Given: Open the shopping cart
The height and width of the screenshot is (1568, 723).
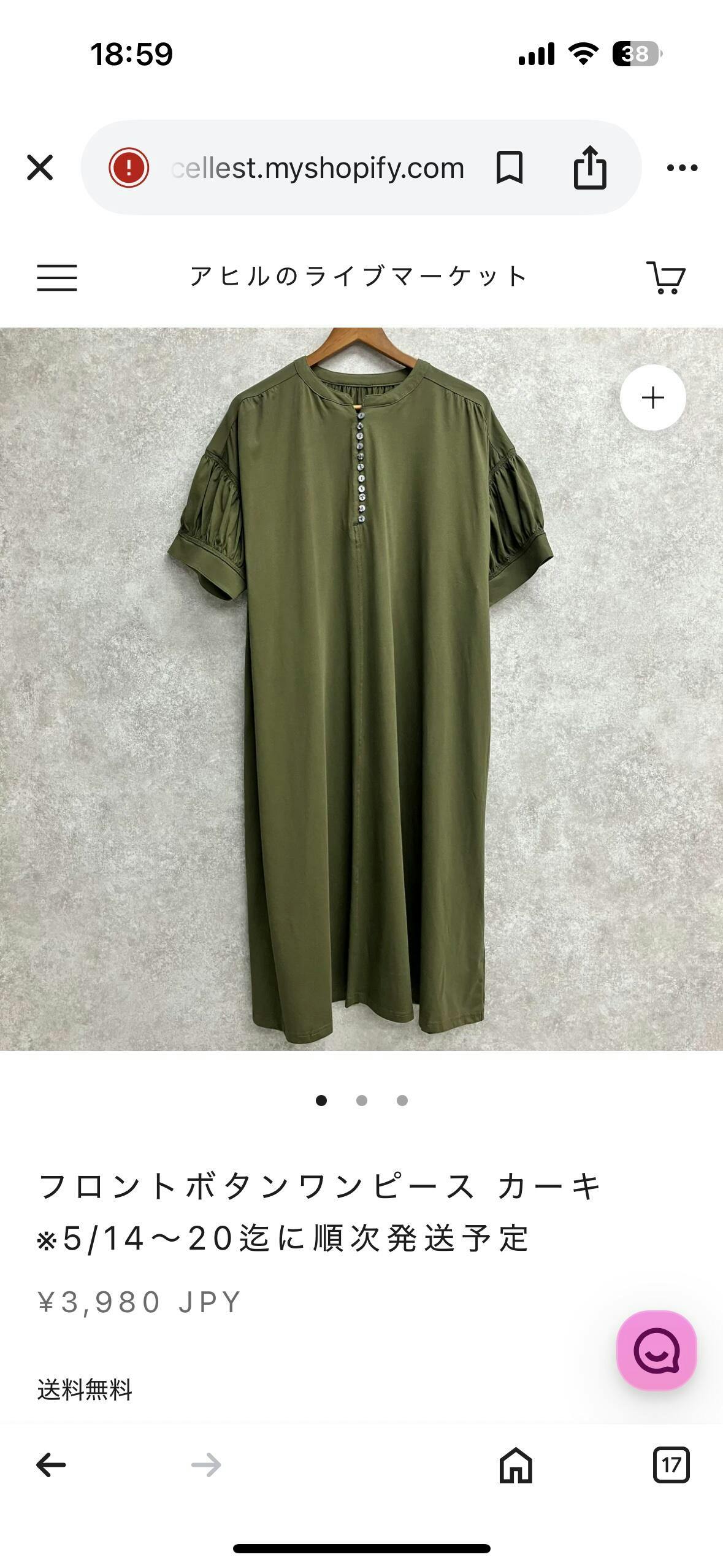Looking at the screenshot, I should [665, 278].
